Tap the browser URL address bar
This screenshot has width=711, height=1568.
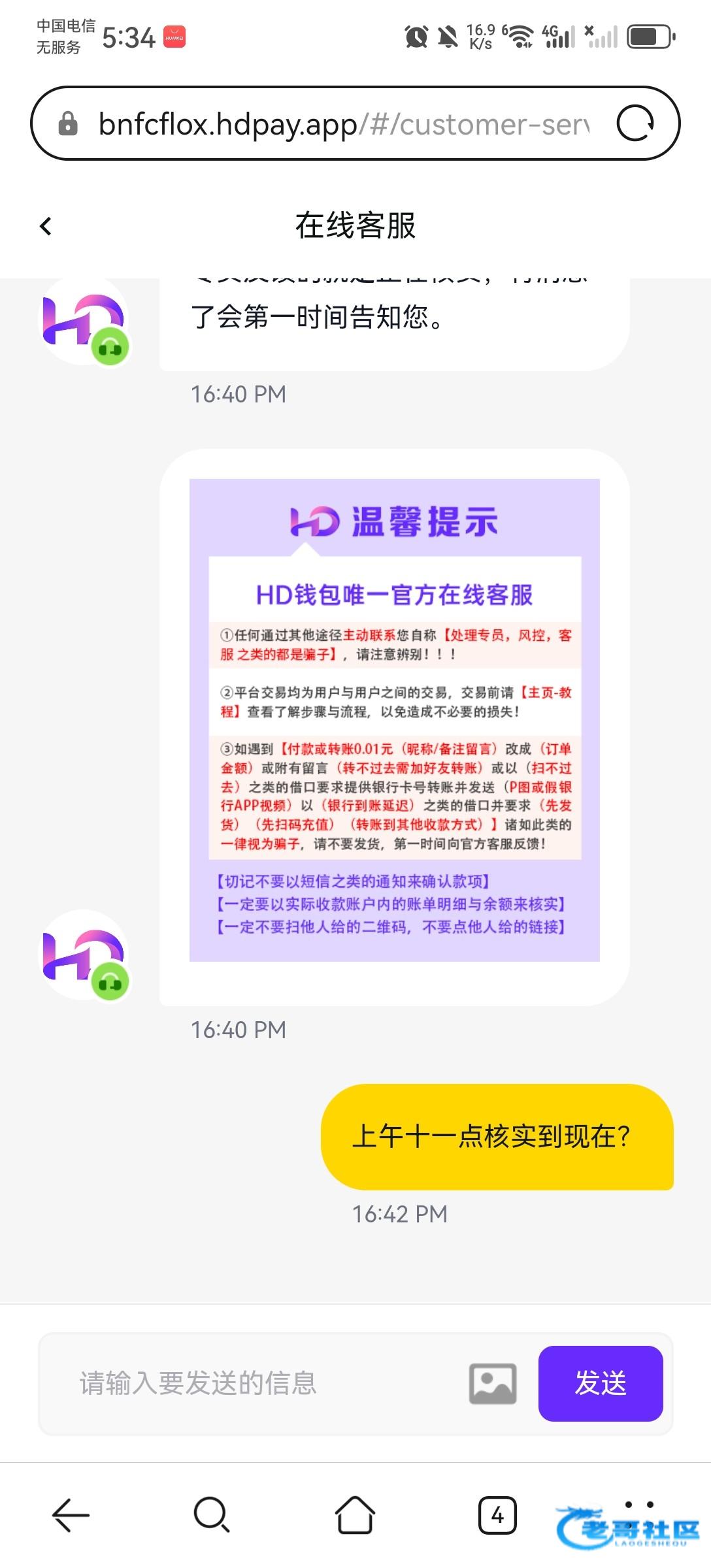[343, 124]
